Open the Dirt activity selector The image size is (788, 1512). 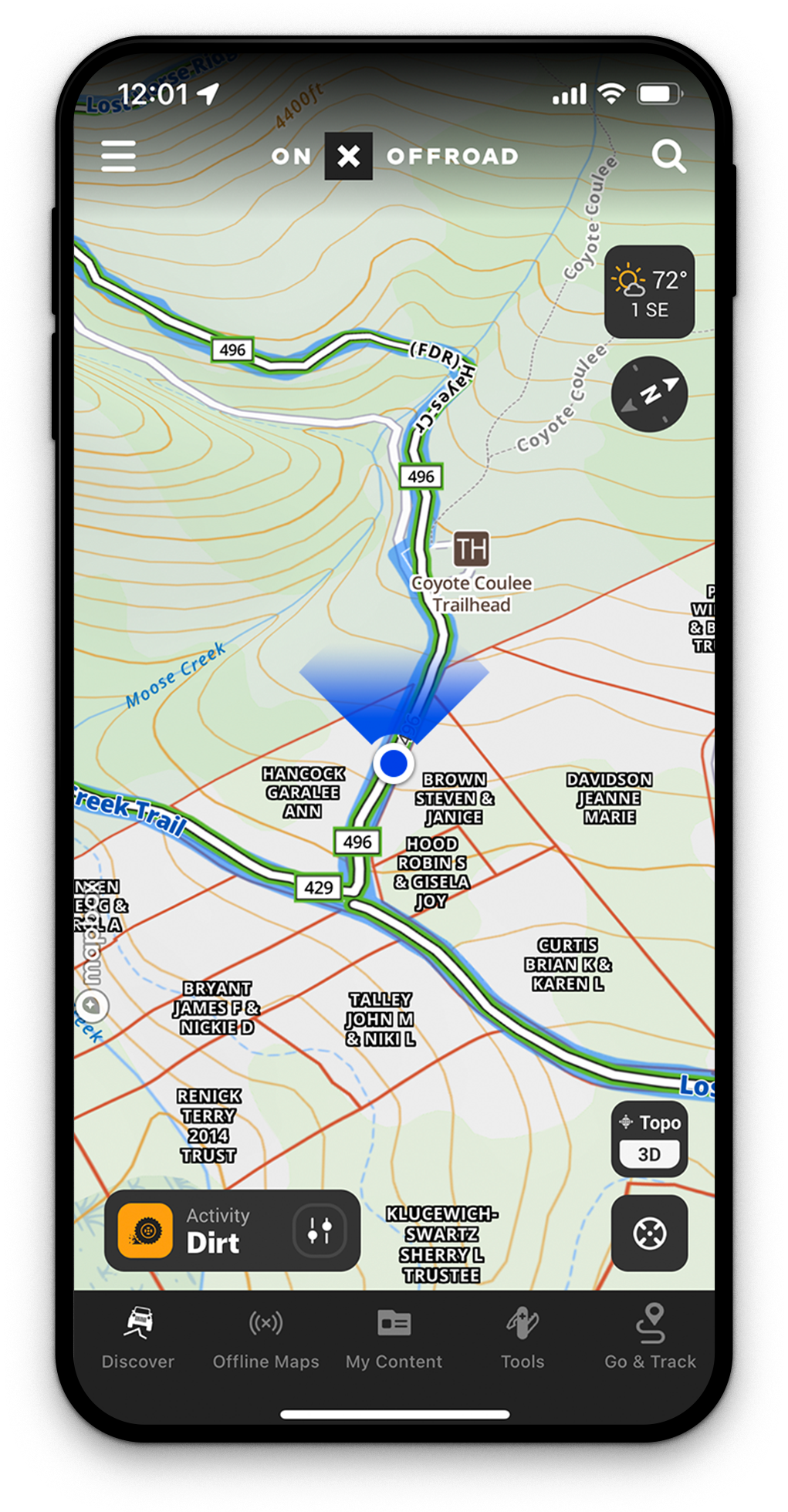[201, 1230]
